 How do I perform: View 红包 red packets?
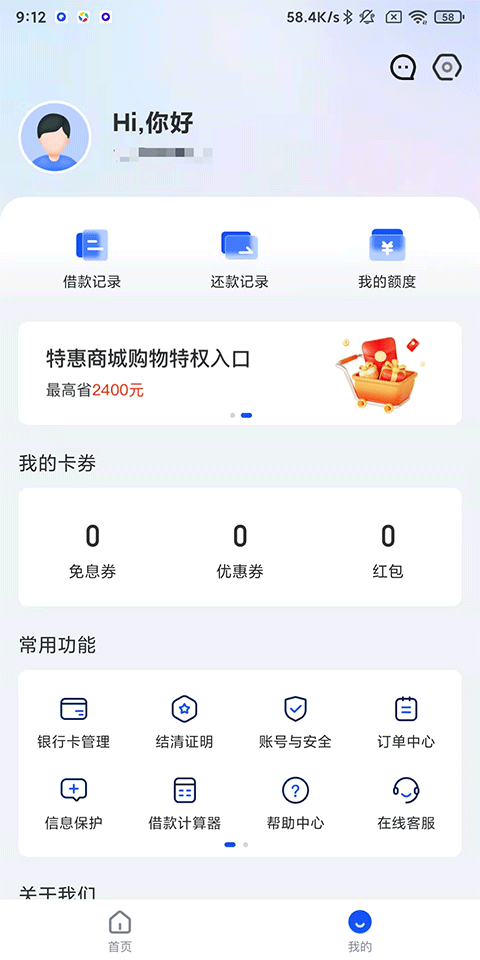click(x=388, y=551)
